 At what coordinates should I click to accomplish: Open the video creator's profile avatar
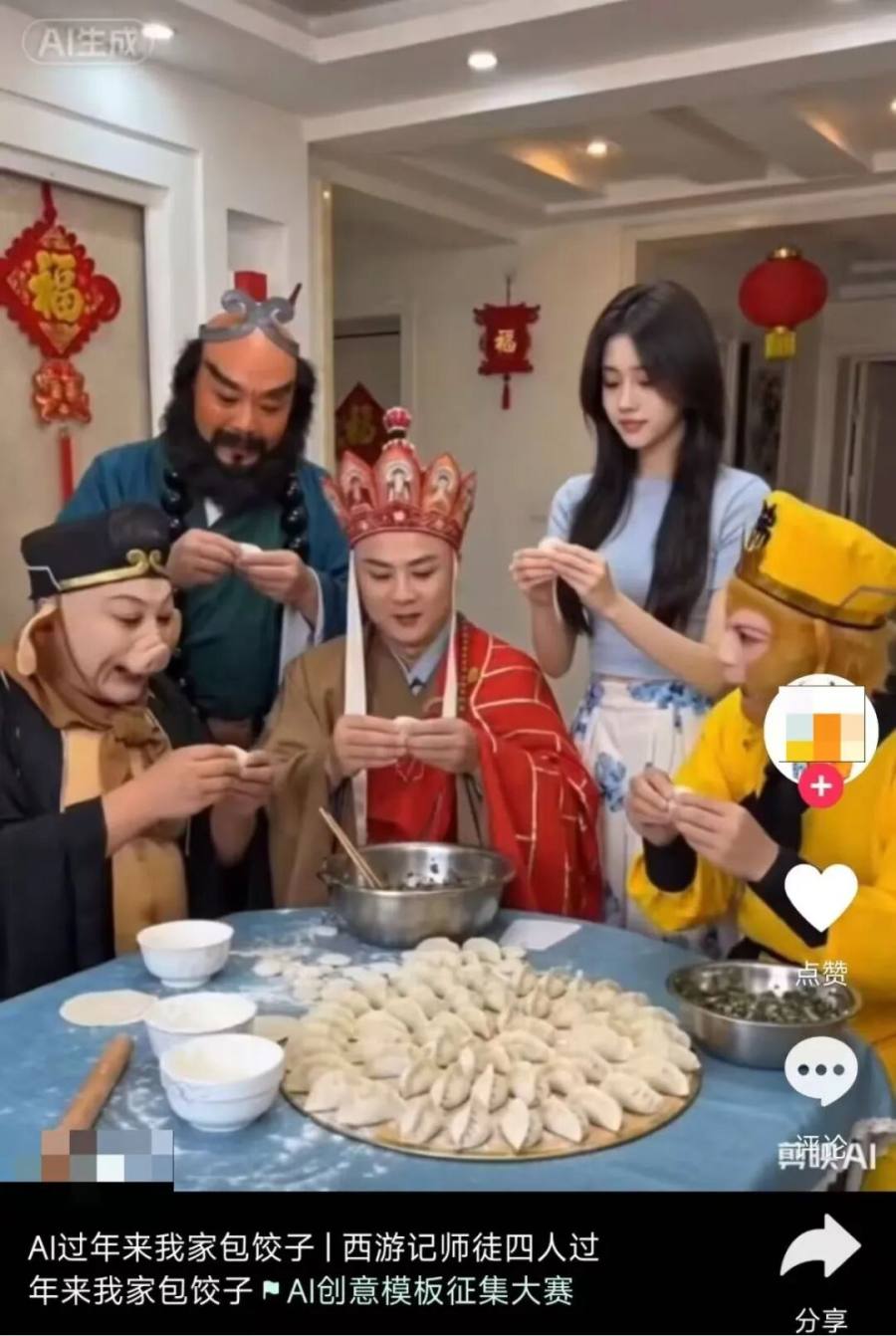[820, 729]
